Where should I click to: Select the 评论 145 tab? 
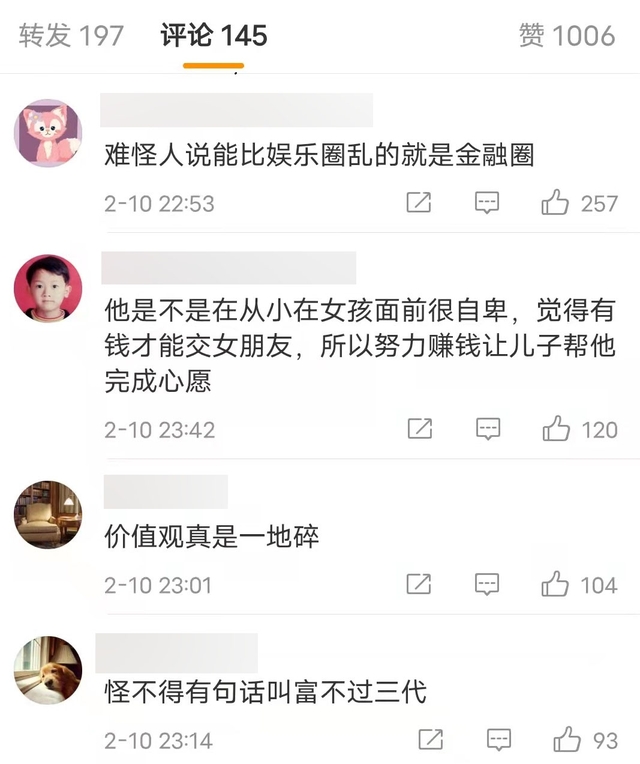[x=214, y=36]
